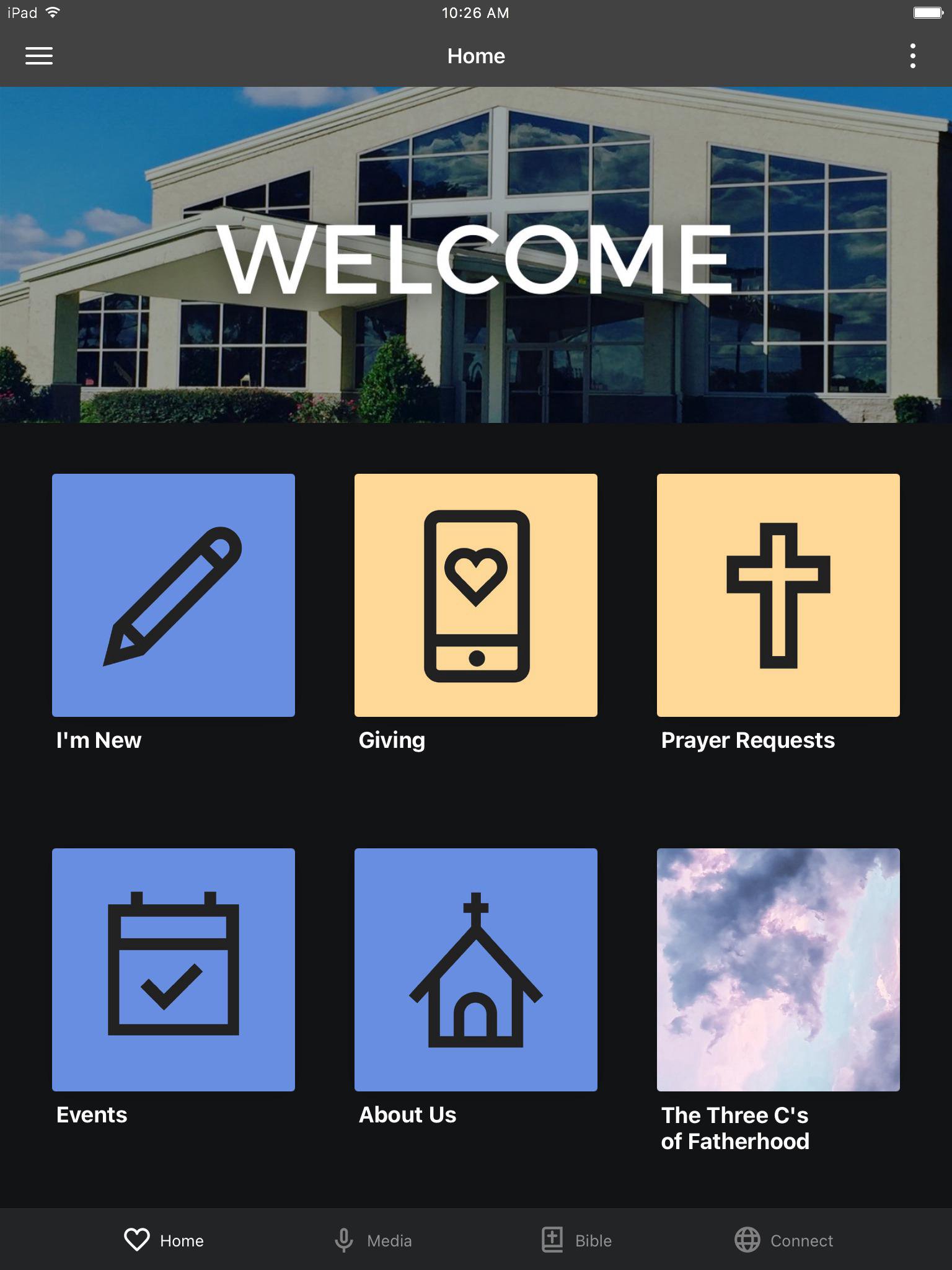The height and width of the screenshot is (1270, 952).
Task: Open the Giving tile
Action: pyautogui.click(x=476, y=595)
